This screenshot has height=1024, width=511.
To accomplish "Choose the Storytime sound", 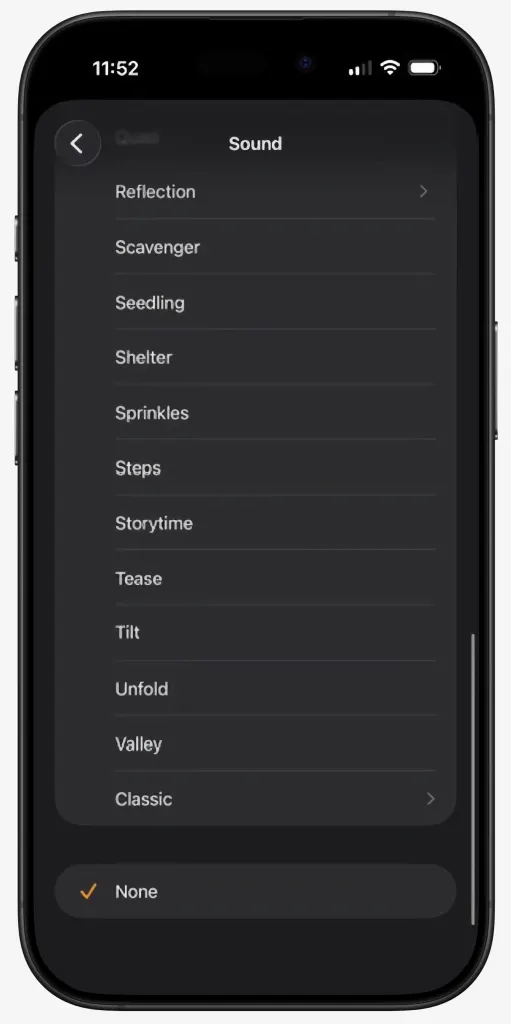I will click(256, 523).
